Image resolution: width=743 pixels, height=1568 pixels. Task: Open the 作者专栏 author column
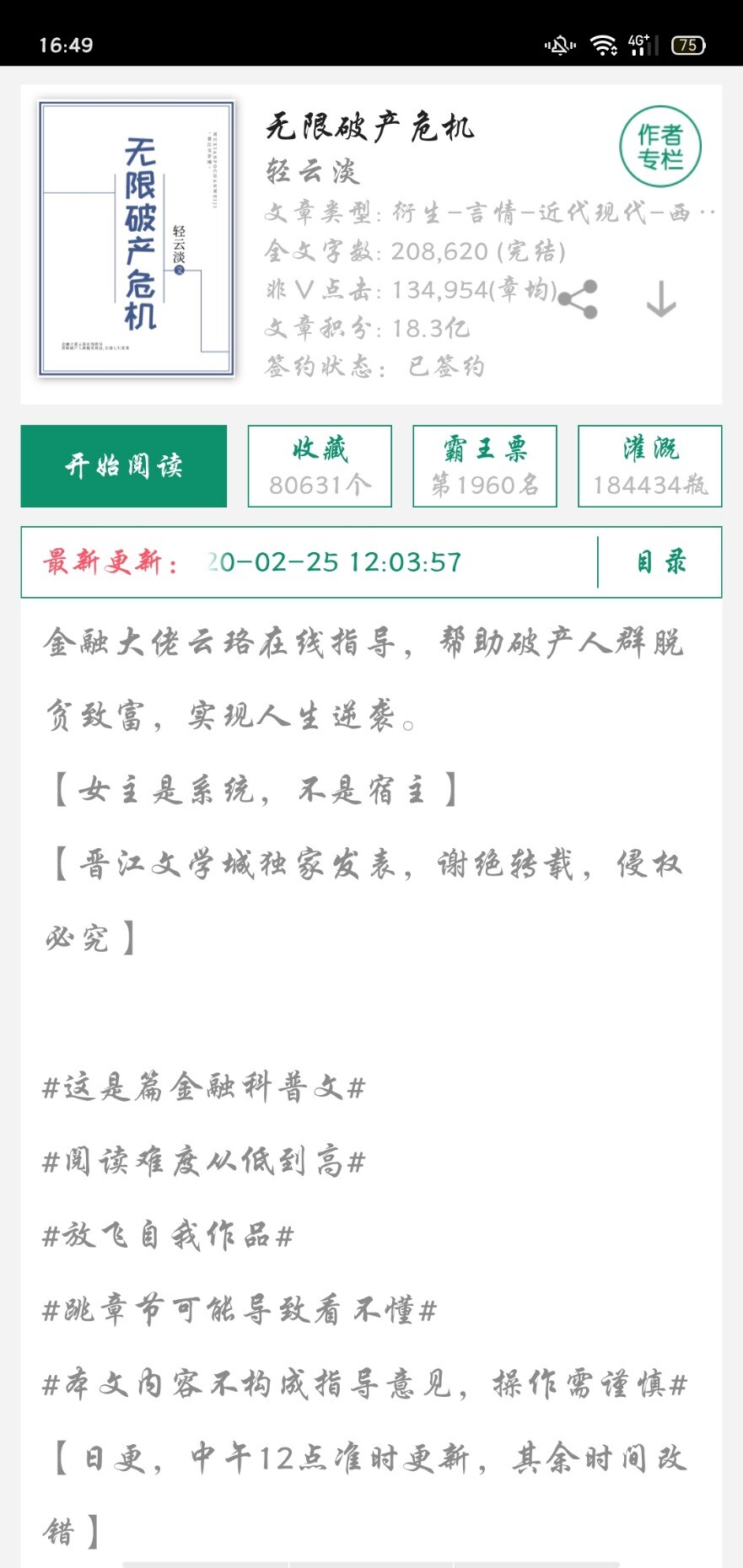point(660,147)
